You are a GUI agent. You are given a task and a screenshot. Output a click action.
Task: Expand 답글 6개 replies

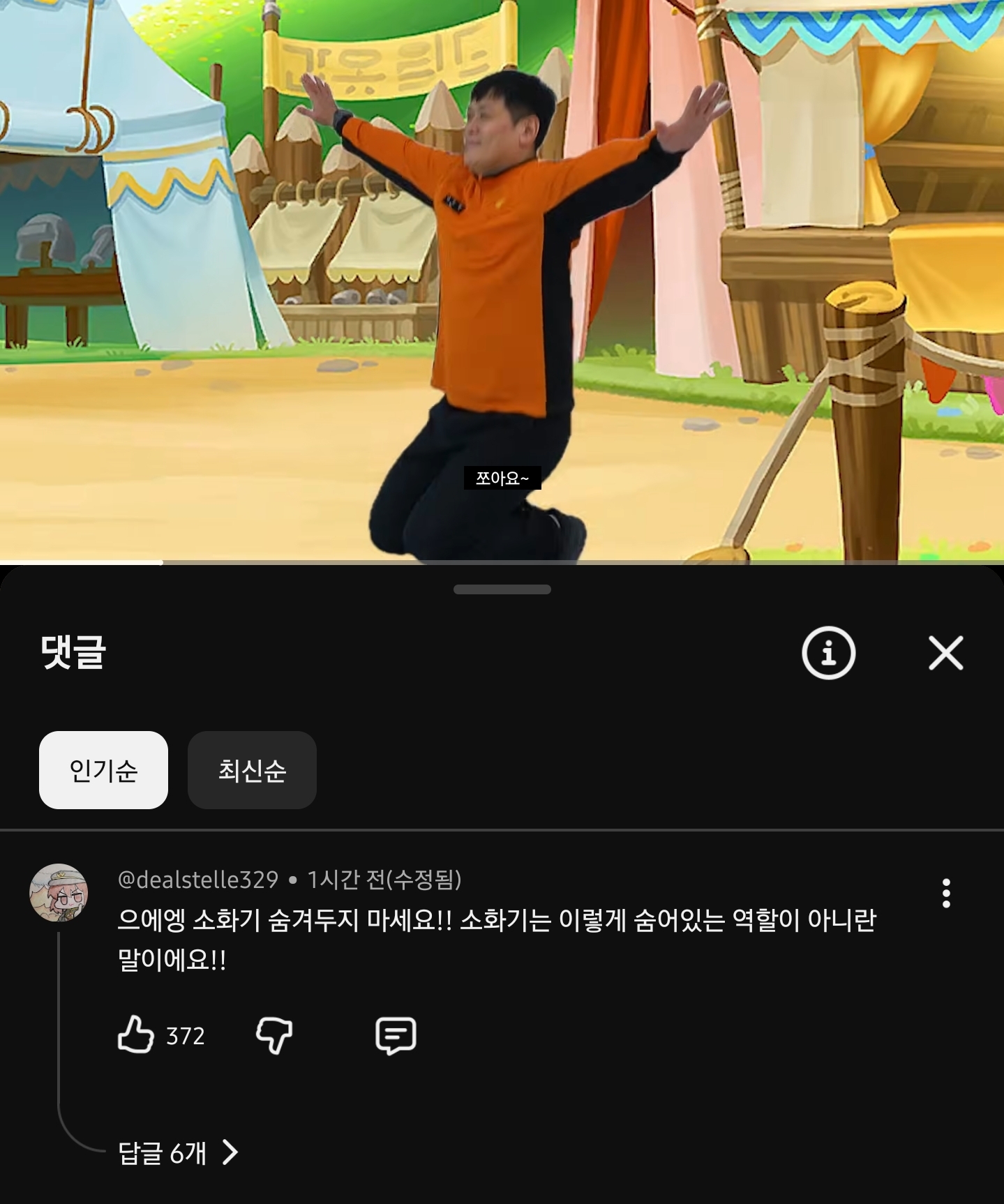click(x=178, y=1152)
